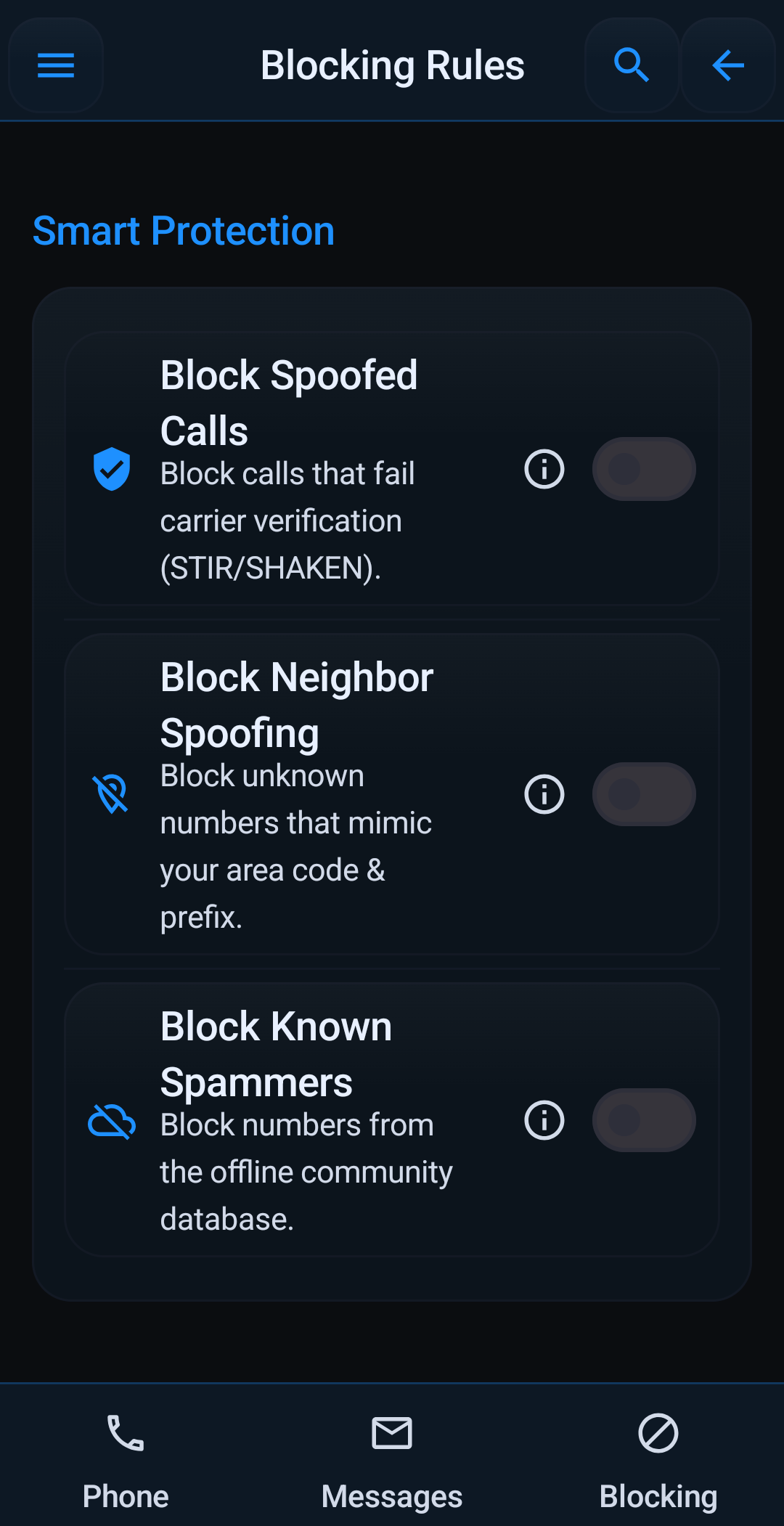Click the Blocking Rules title
The height and width of the screenshot is (1526, 784).
[x=392, y=65]
